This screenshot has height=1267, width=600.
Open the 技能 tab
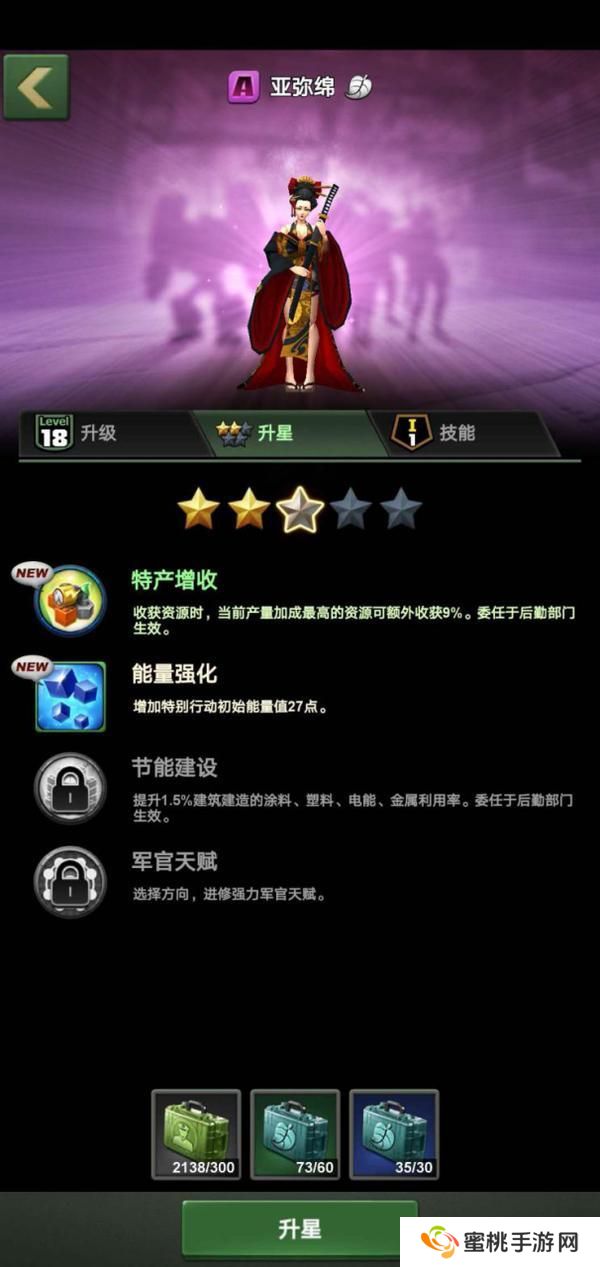456,433
